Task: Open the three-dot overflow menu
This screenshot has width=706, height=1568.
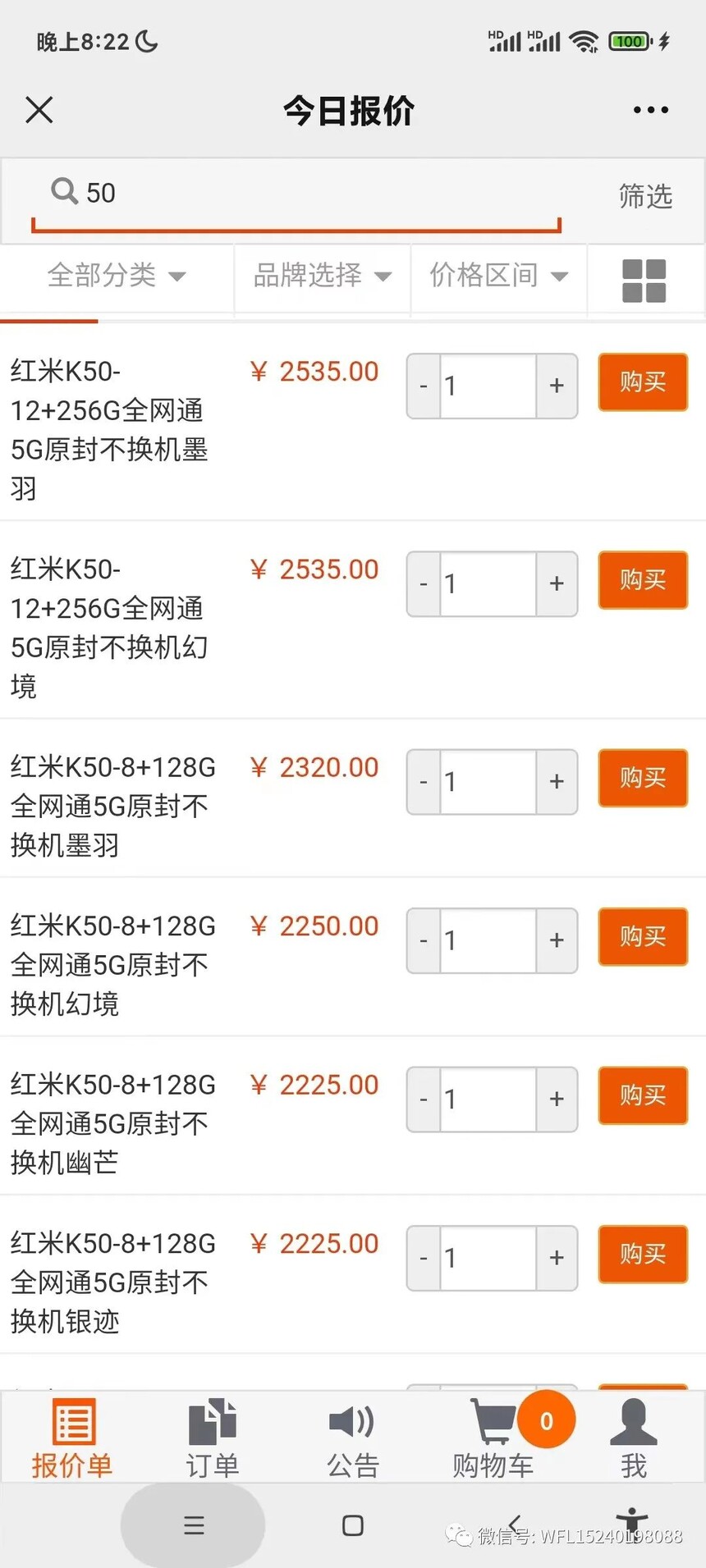Action: click(x=650, y=110)
